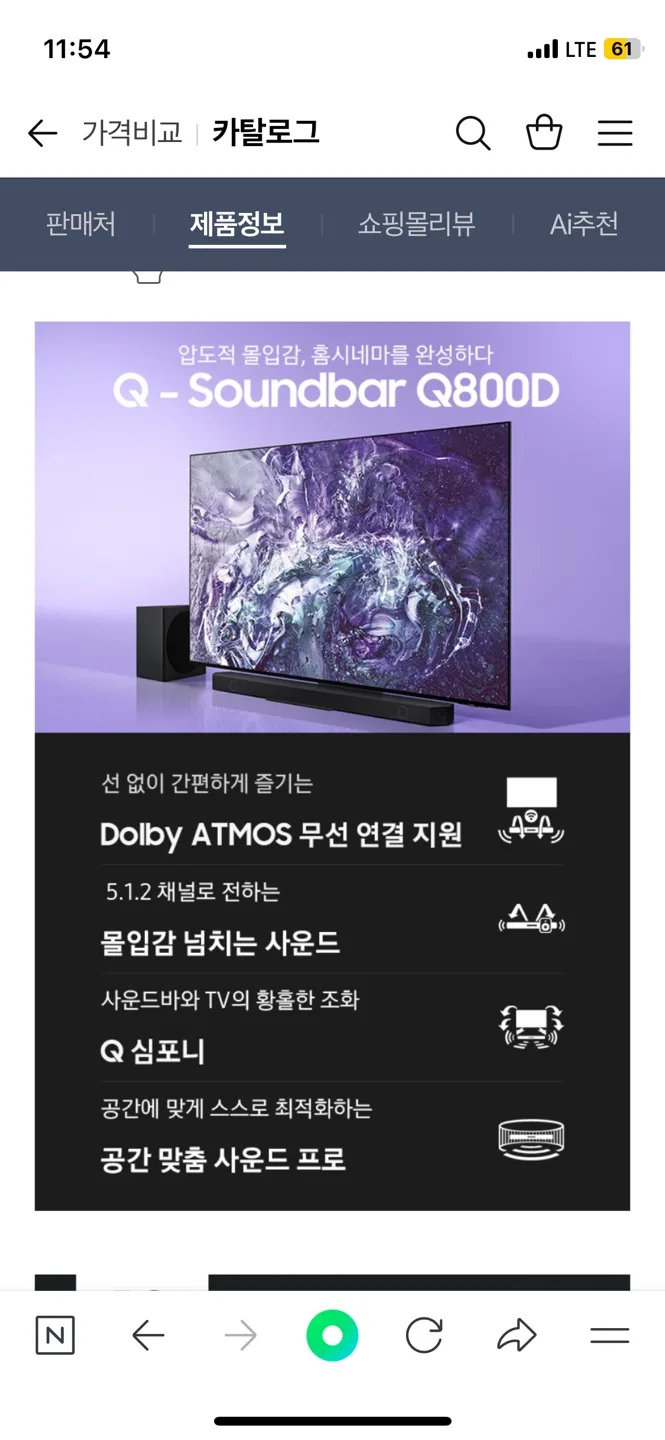The width and height of the screenshot is (665, 1440).
Task: Share this page
Action: pos(516,1336)
